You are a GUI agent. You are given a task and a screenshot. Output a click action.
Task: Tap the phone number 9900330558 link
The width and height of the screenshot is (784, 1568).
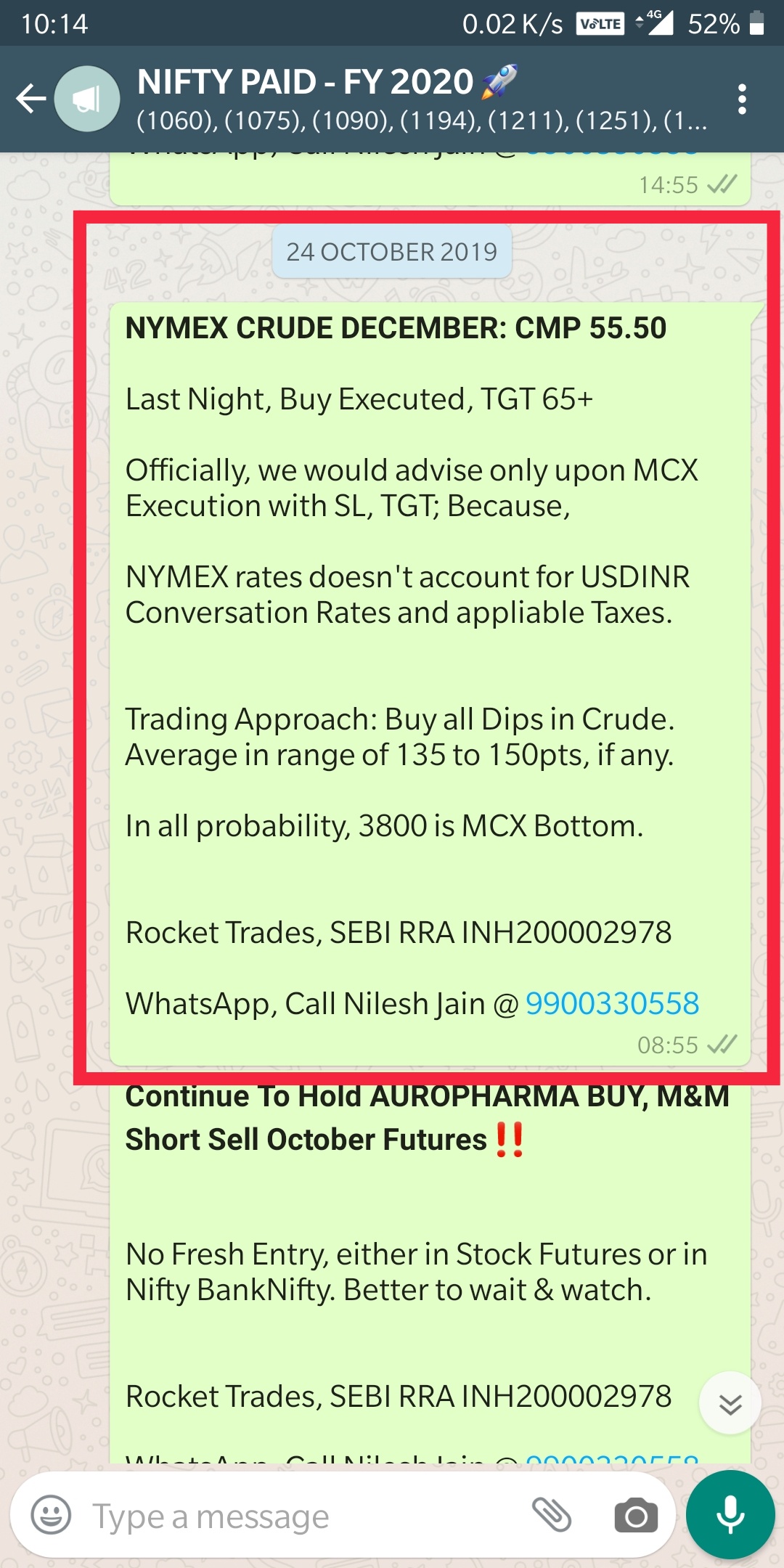click(612, 1004)
